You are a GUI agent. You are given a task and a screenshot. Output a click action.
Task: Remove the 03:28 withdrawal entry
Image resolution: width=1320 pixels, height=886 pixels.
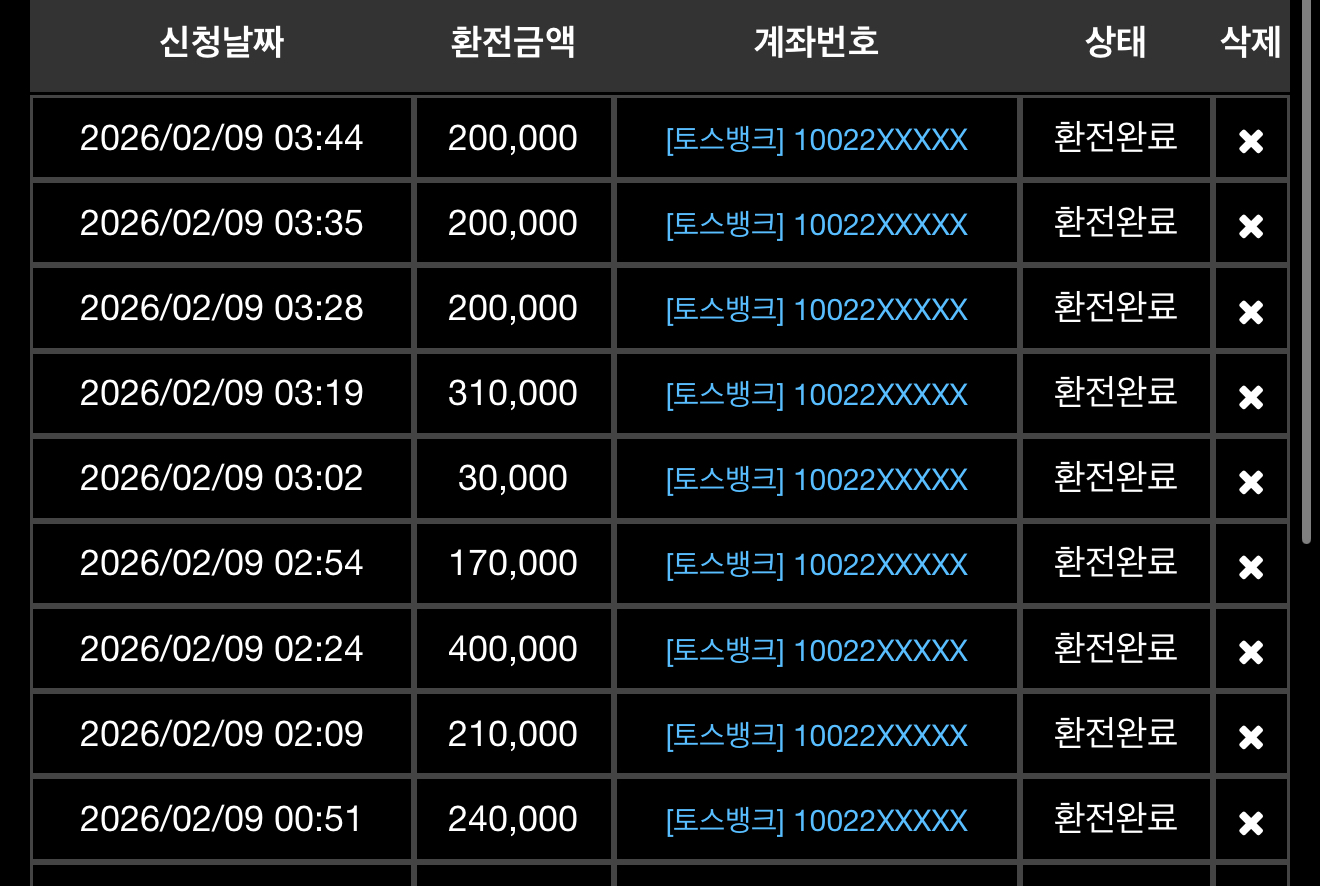(1251, 312)
